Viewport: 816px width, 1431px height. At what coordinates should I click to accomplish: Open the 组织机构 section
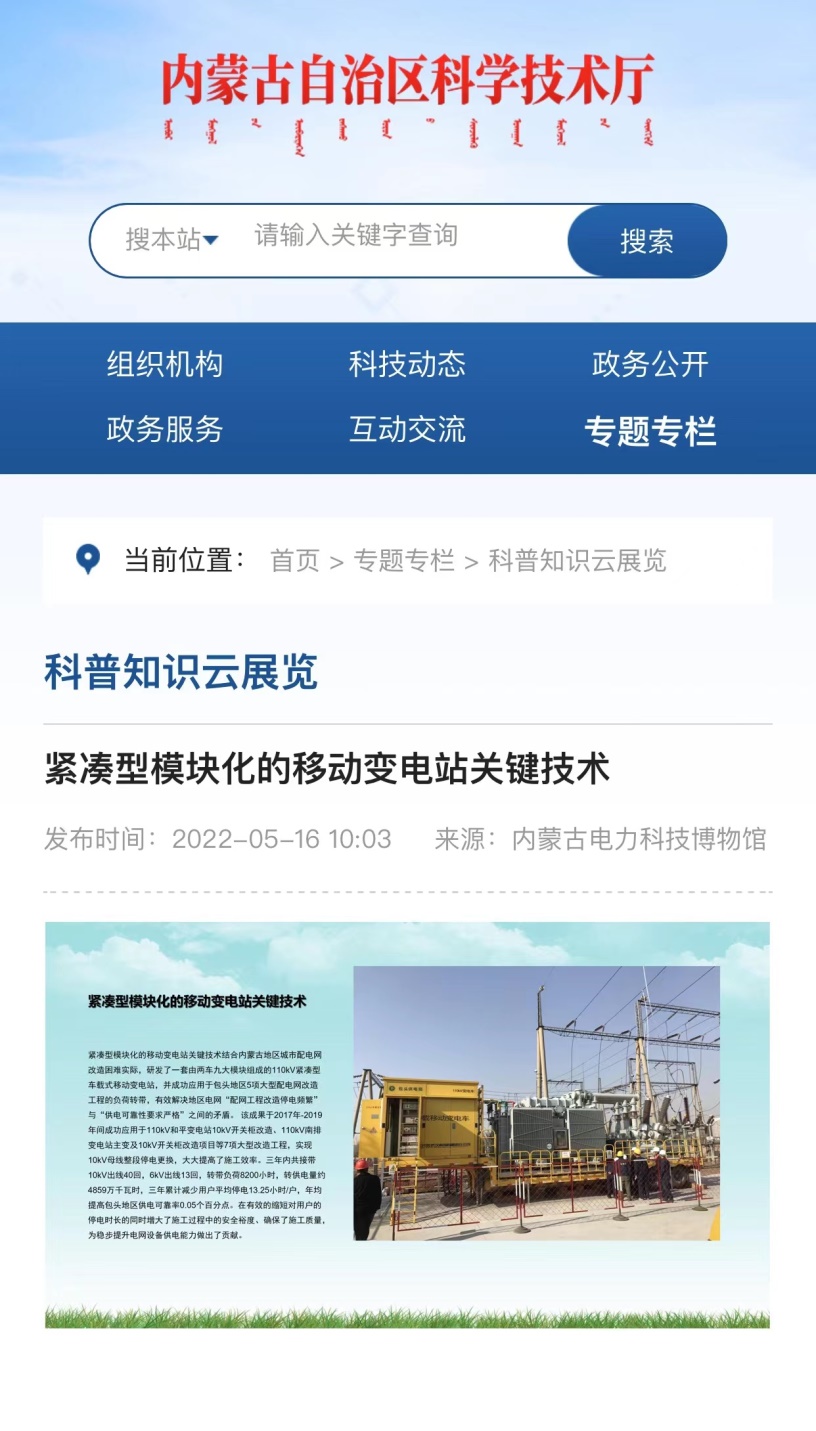point(165,364)
